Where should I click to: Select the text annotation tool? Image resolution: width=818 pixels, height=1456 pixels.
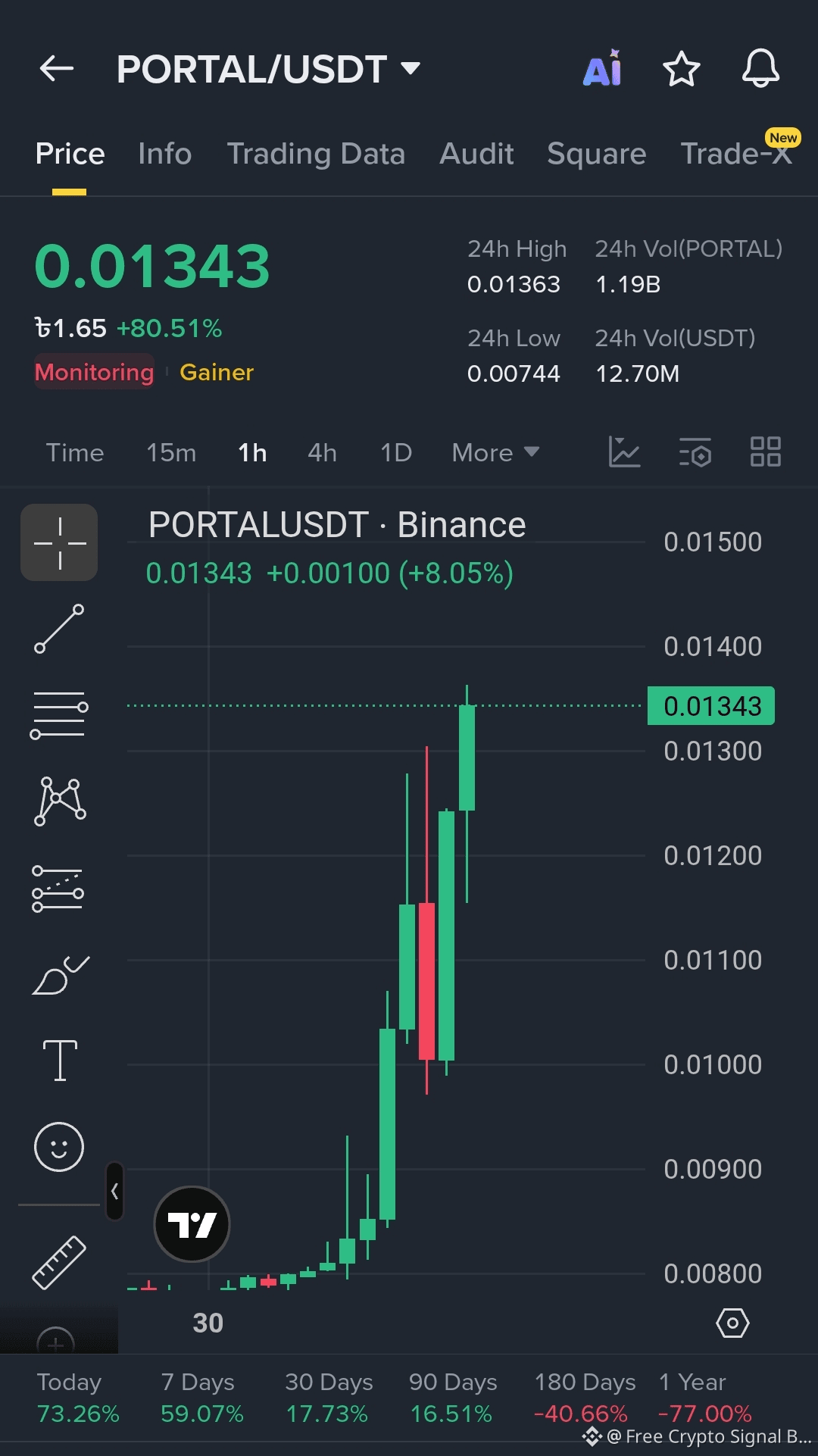(x=60, y=1060)
